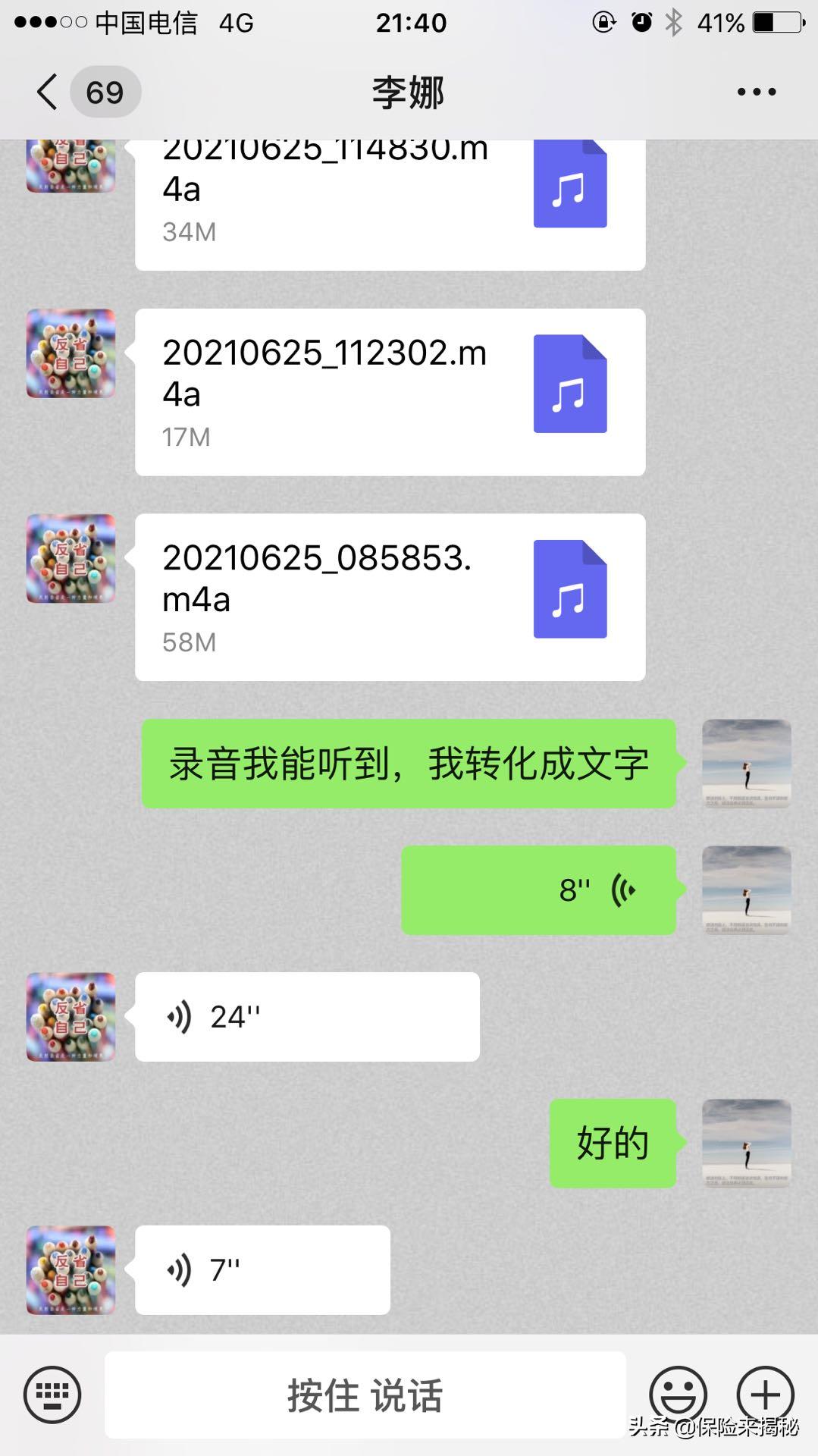The width and height of the screenshot is (818, 1456).
Task: Tap the 好的 message bubble
Action: (611, 1142)
